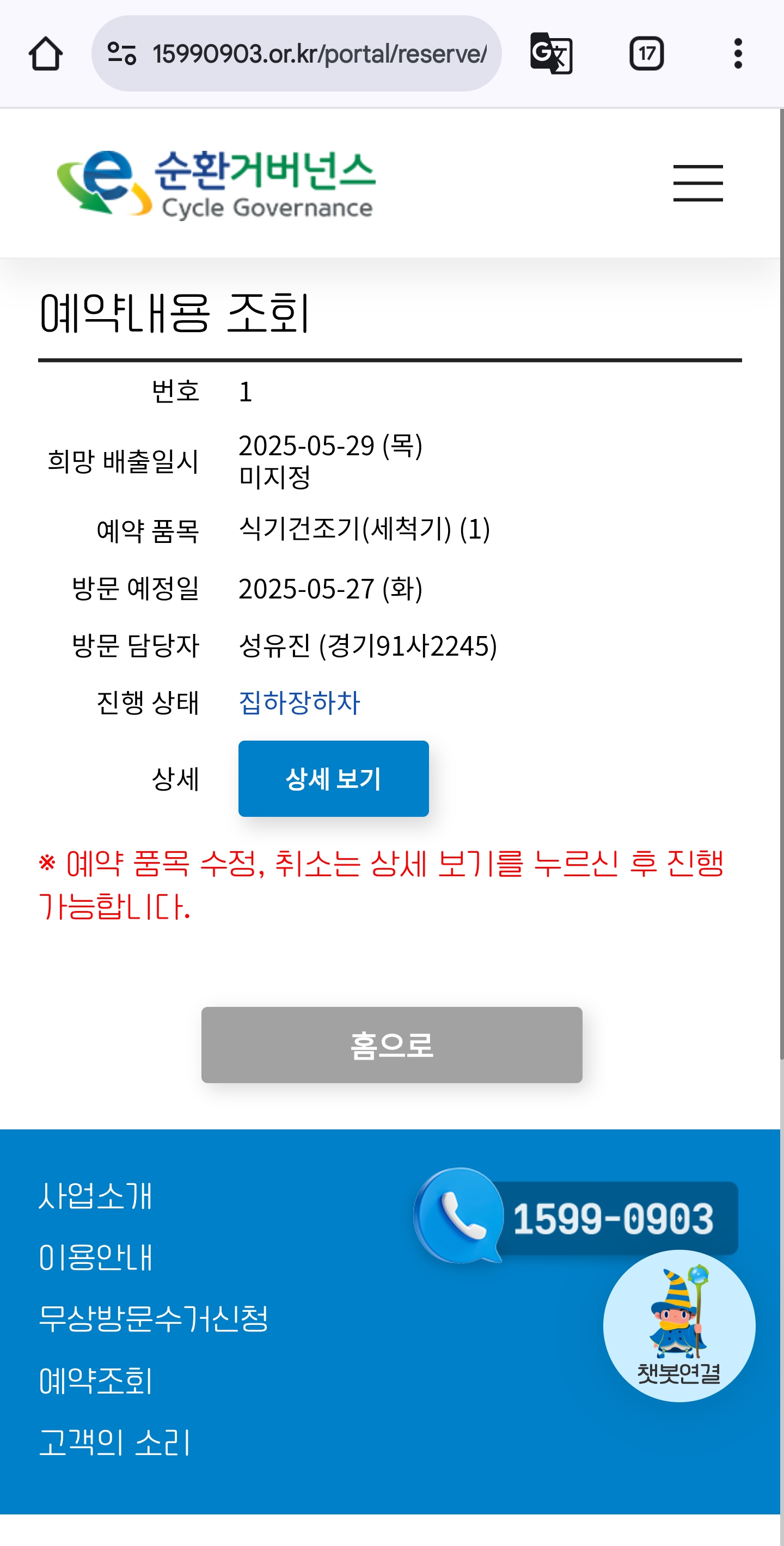Tap the URL address bar
This screenshot has height=1546, width=784.
tap(296, 53)
